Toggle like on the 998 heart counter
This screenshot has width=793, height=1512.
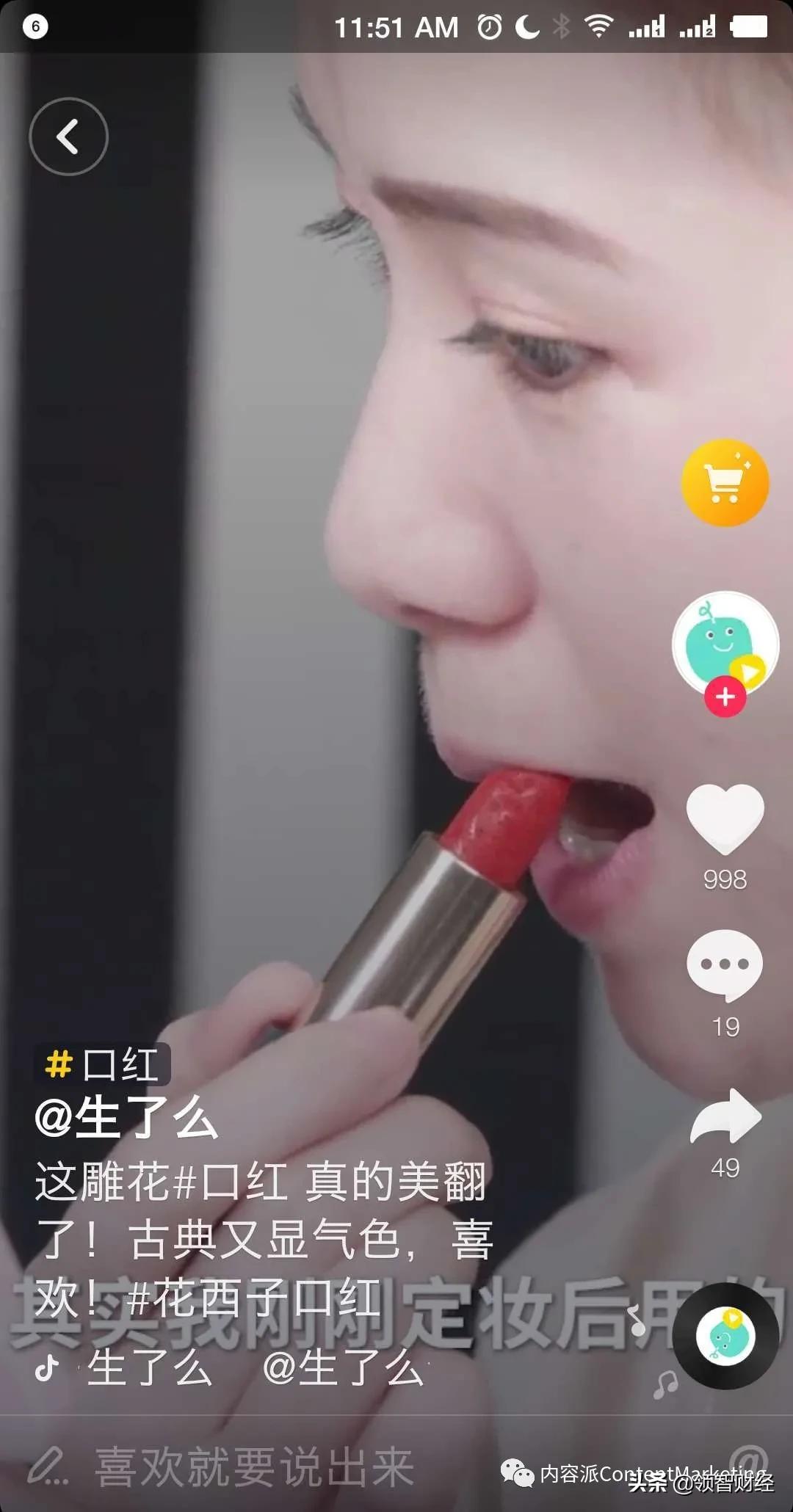coord(724,881)
